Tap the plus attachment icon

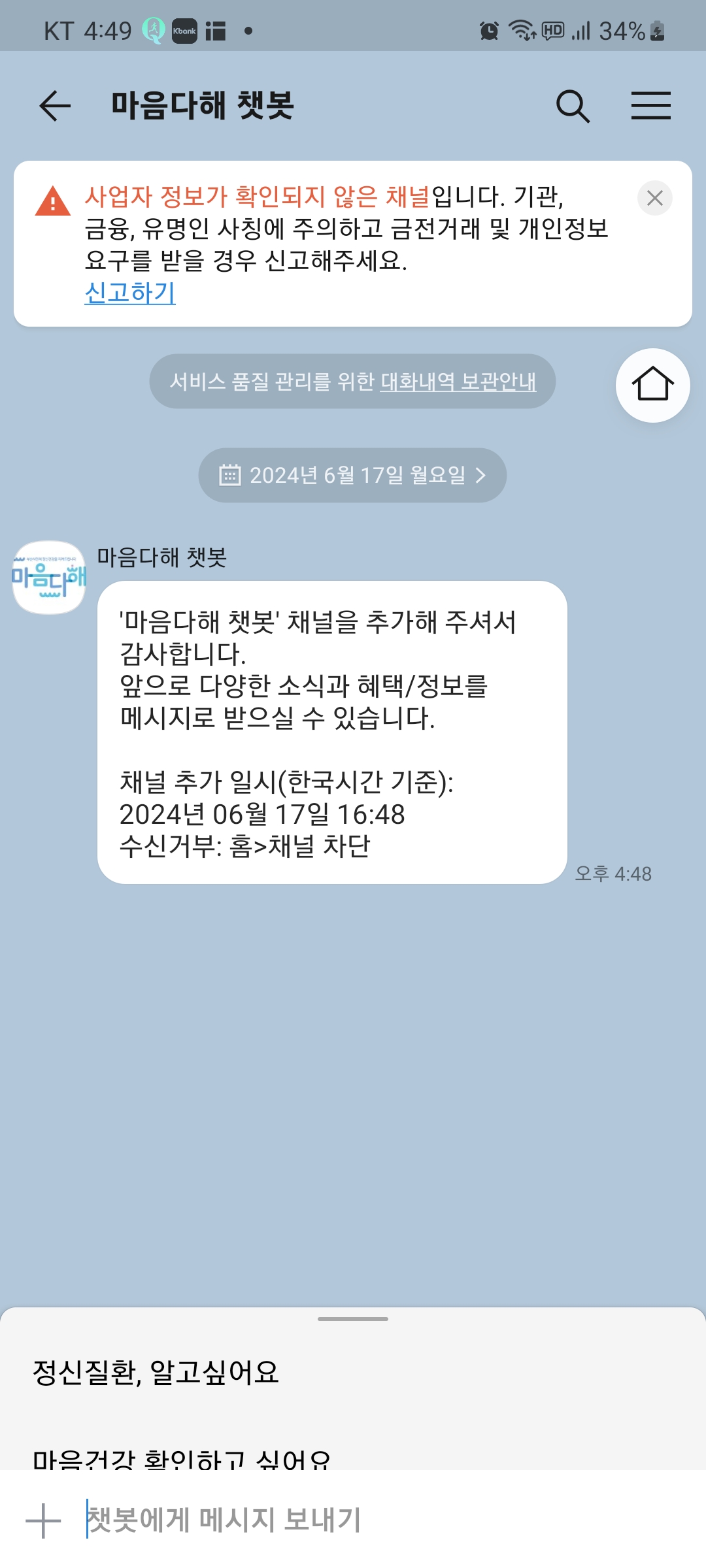[43, 1520]
